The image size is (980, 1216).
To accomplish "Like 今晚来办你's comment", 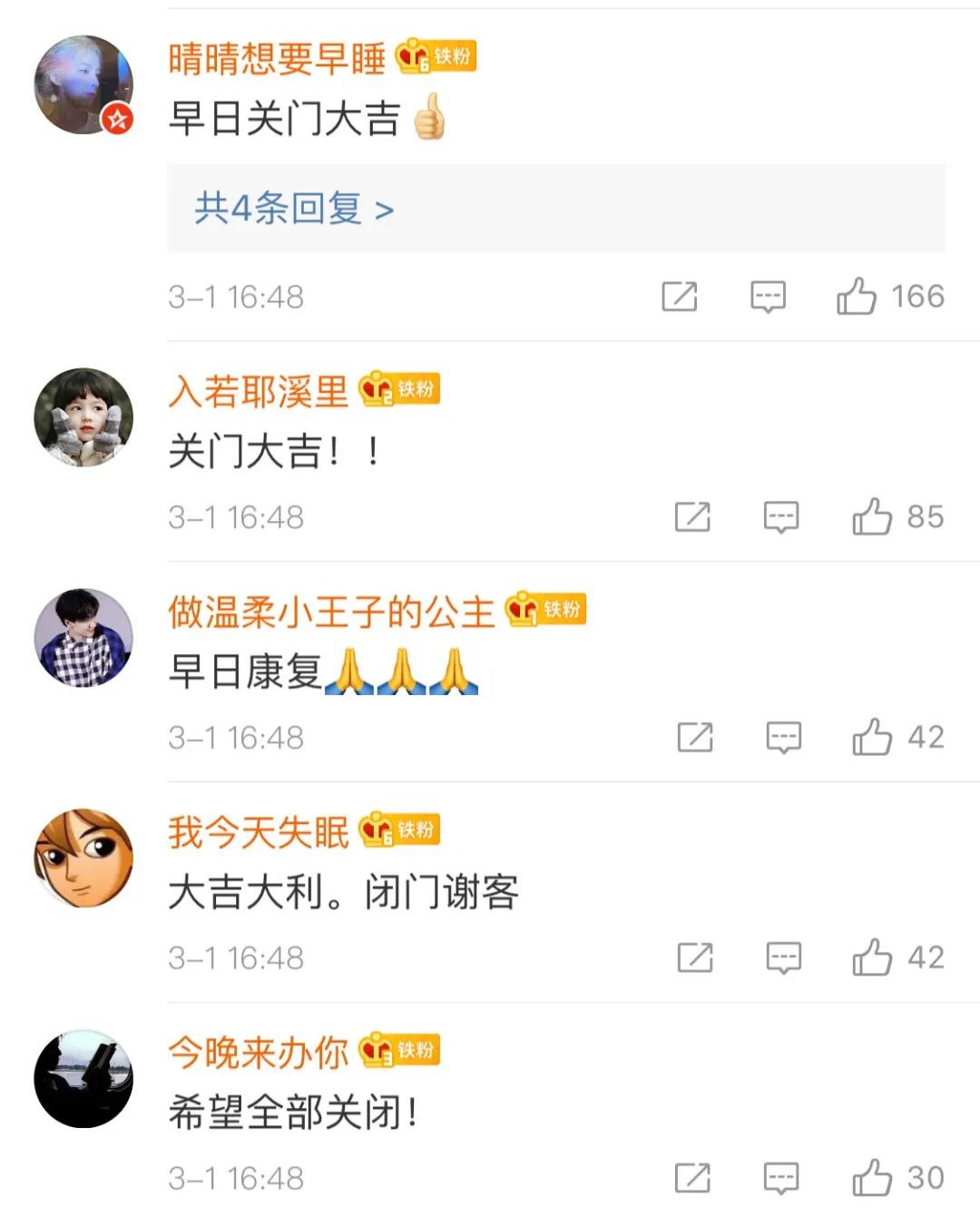I will (871, 1178).
